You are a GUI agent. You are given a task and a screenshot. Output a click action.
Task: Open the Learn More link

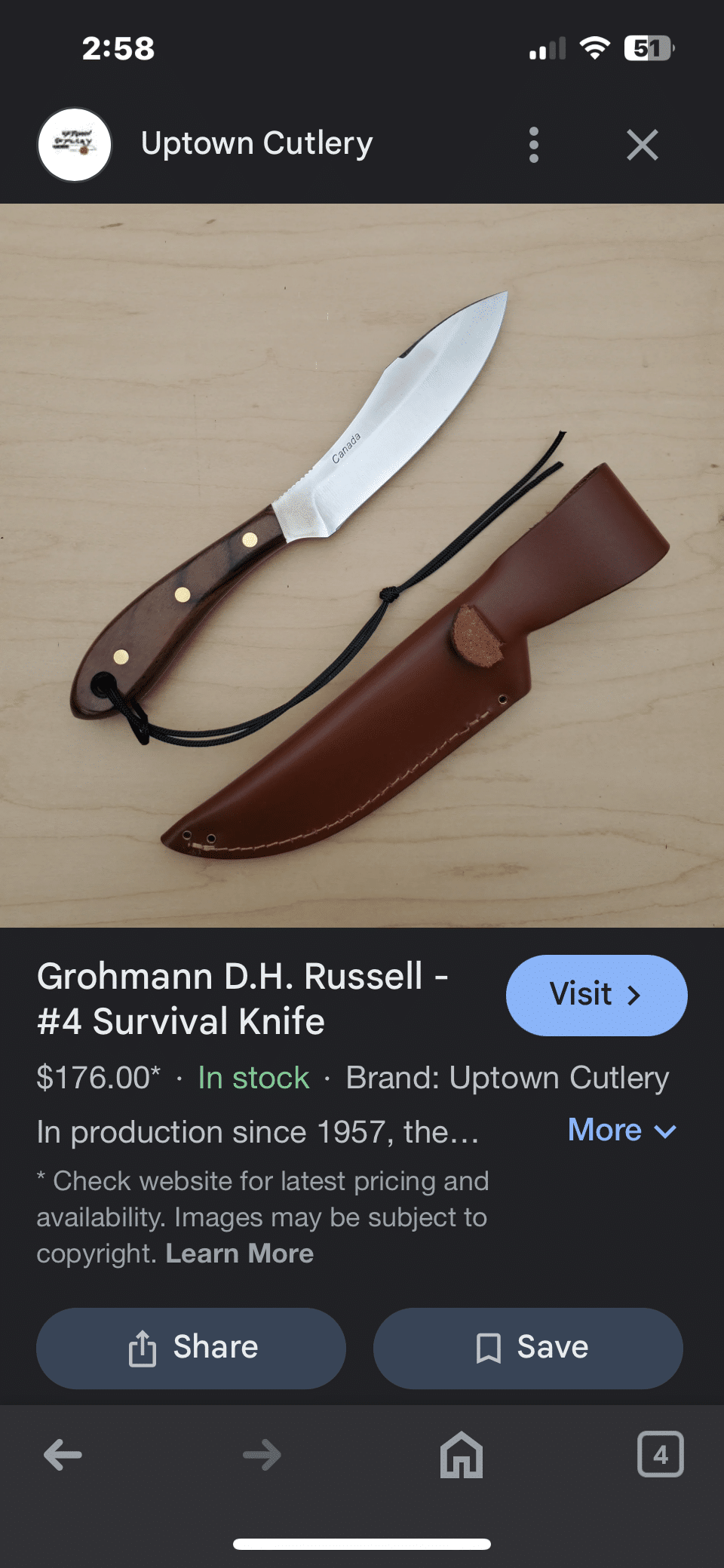tap(239, 1253)
